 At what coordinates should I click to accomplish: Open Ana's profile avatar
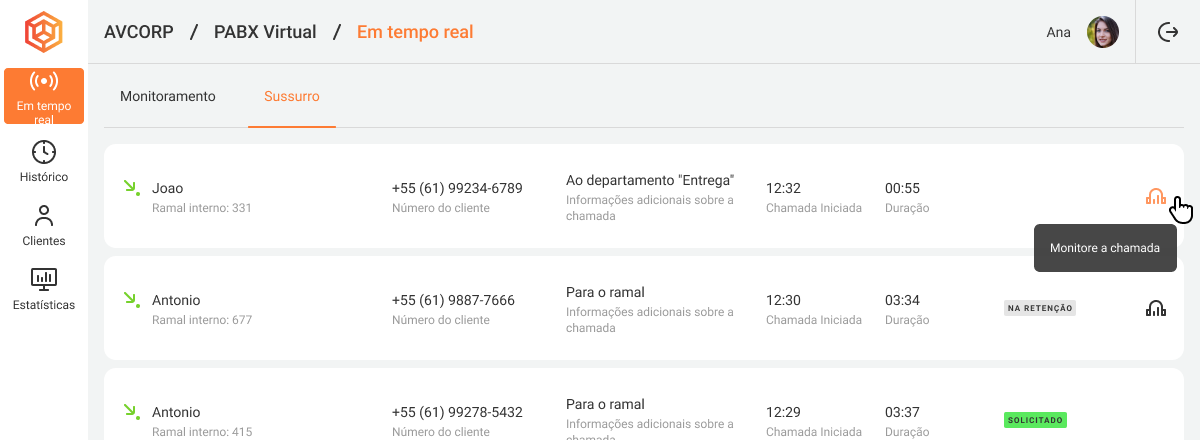point(1103,32)
